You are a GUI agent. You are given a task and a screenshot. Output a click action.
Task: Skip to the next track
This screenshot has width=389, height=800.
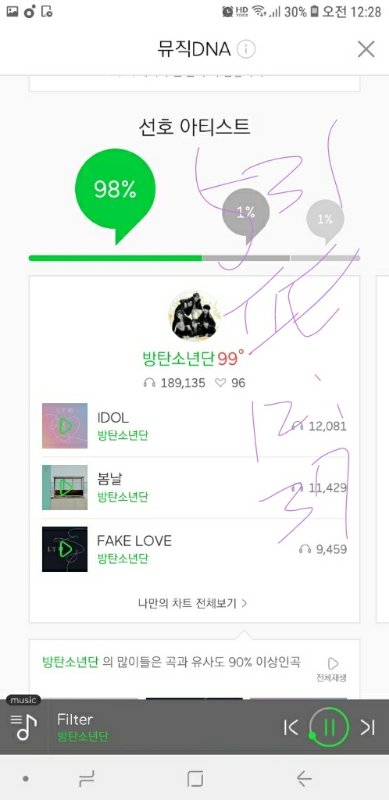pos(368,727)
